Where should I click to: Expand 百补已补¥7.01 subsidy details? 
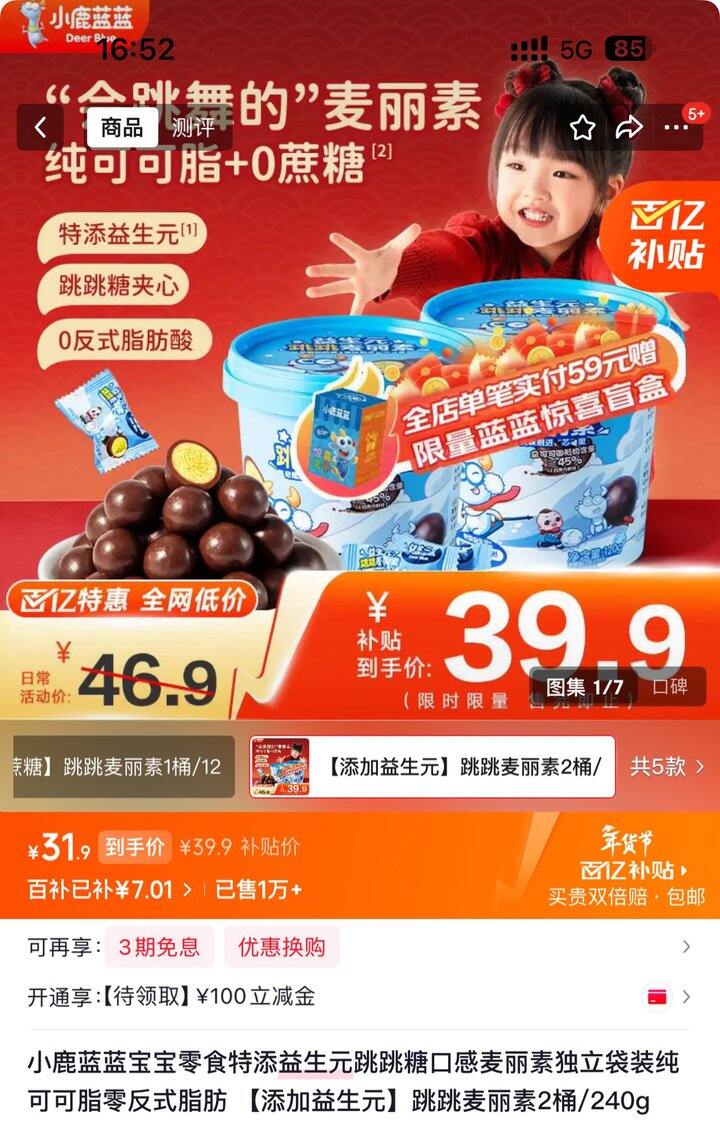pyautogui.click(x=110, y=889)
